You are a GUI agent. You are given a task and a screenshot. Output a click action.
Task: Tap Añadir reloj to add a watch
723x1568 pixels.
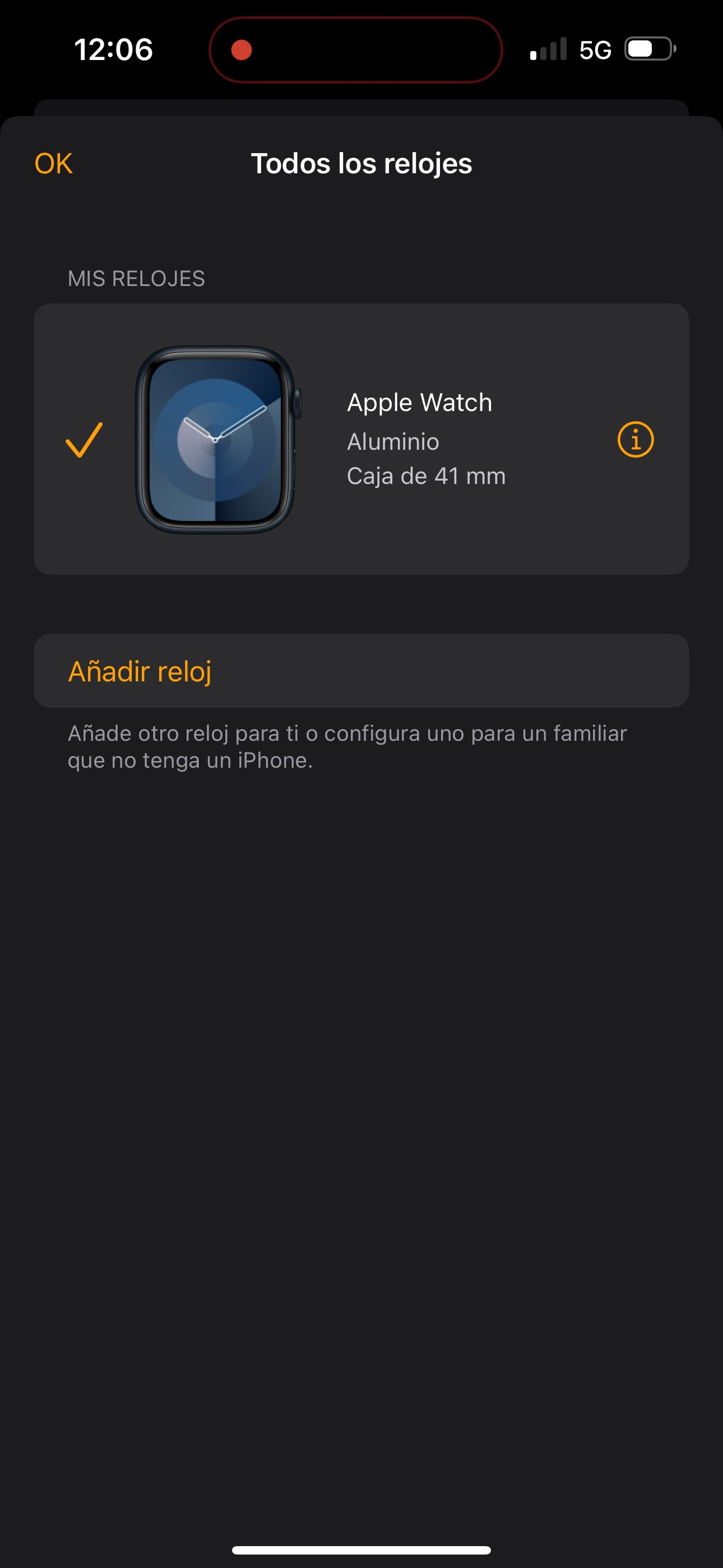point(140,671)
